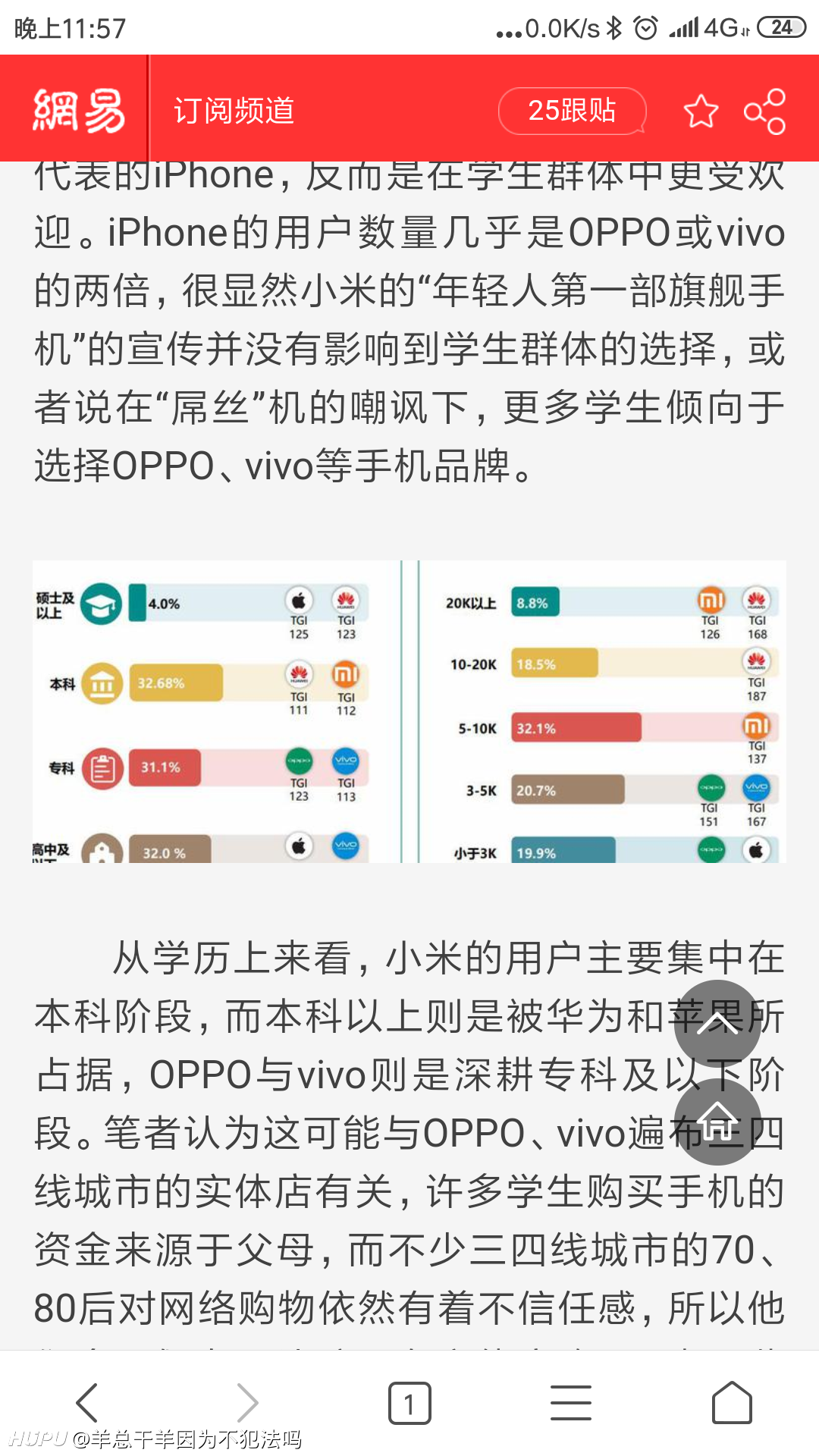Open the 25跟贴 comments
819x1456 pixels.
click(x=572, y=111)
